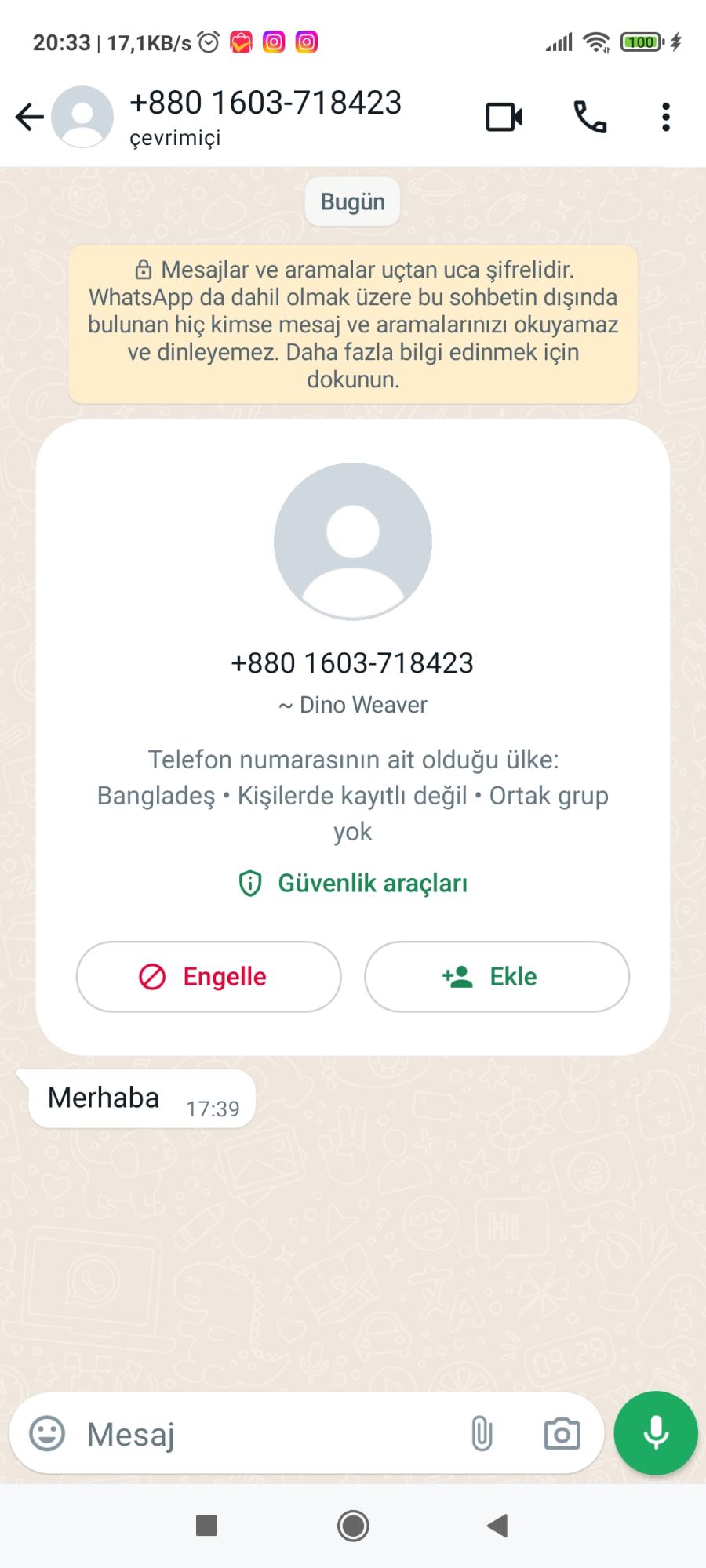Image resolution: width=706 pixels, height=1568 pixels.
Task: Tap the contact profile picture in header
Action: tap(82, 116)
